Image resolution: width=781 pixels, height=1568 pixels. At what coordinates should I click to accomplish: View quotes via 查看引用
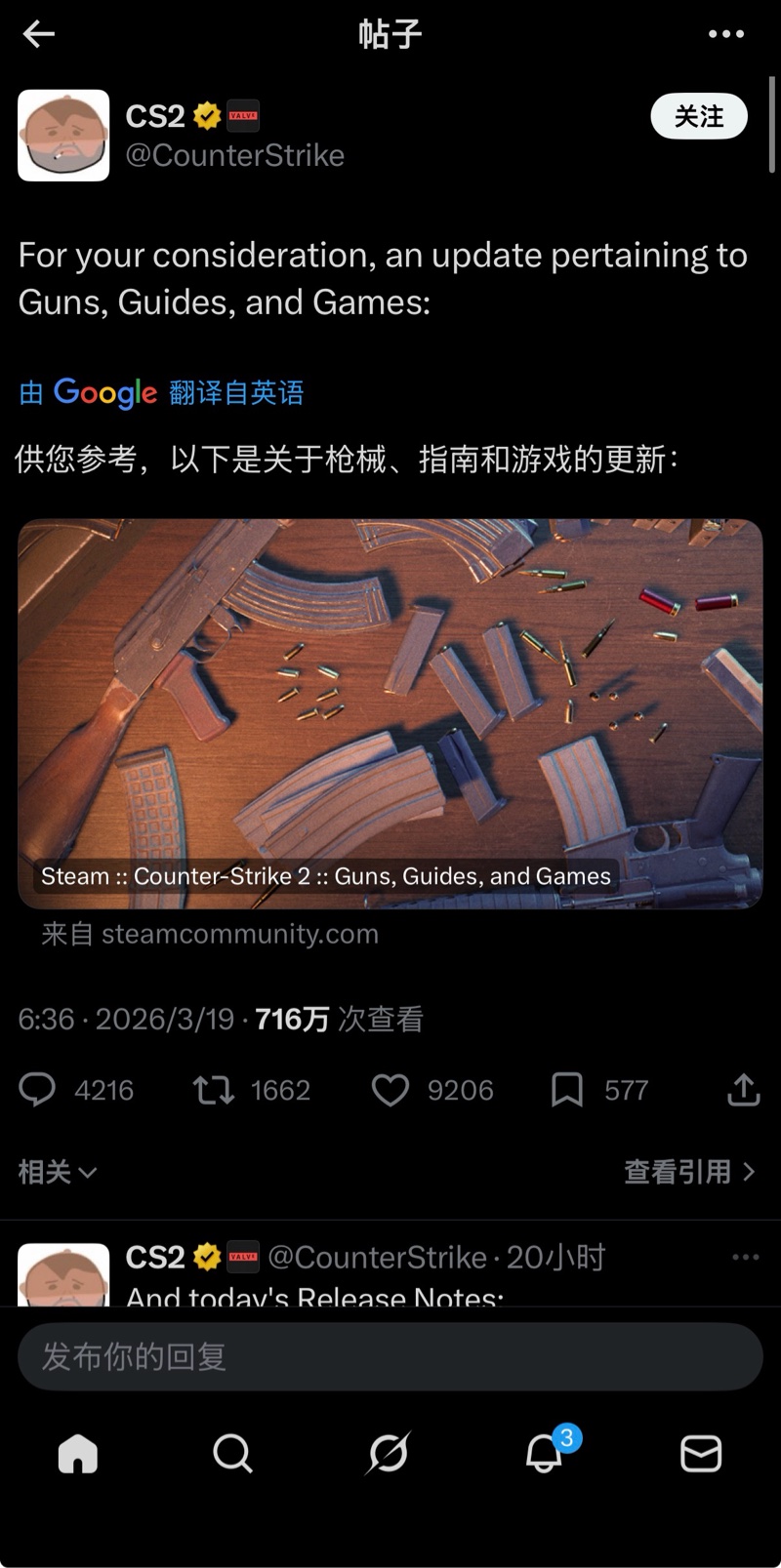click(x=689, y=1172)
